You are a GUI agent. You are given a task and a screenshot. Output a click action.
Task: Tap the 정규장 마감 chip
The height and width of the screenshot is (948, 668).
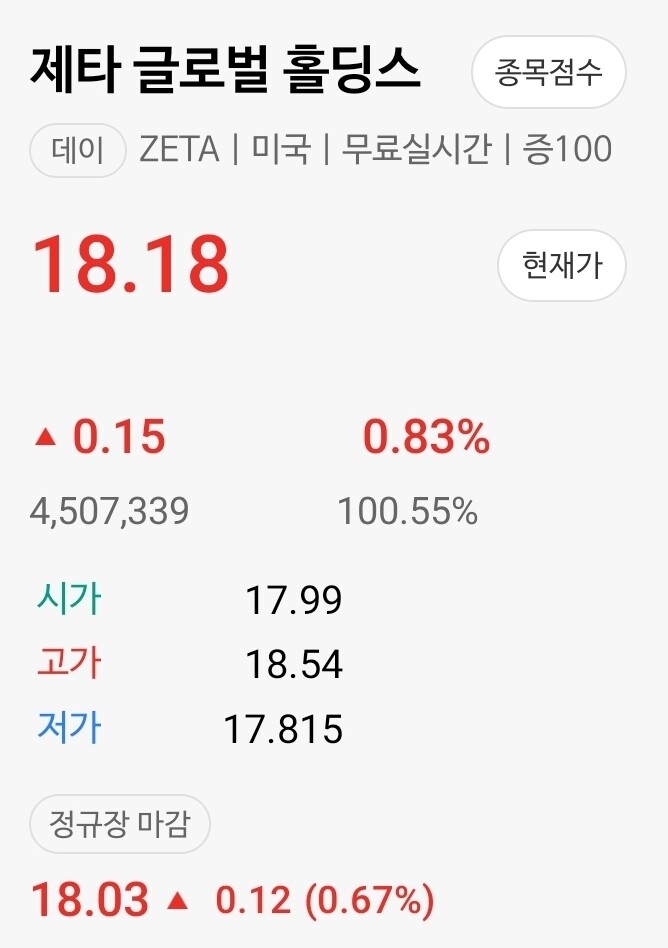[x=120, y=823]
